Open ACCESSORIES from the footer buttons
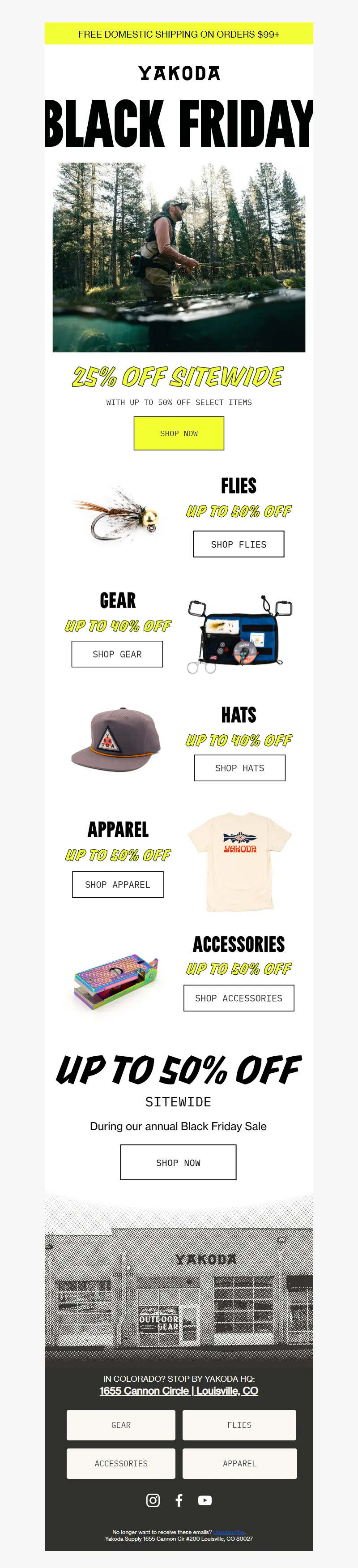This screenshot has width=358, height=1568. (x=120, y=1463)
